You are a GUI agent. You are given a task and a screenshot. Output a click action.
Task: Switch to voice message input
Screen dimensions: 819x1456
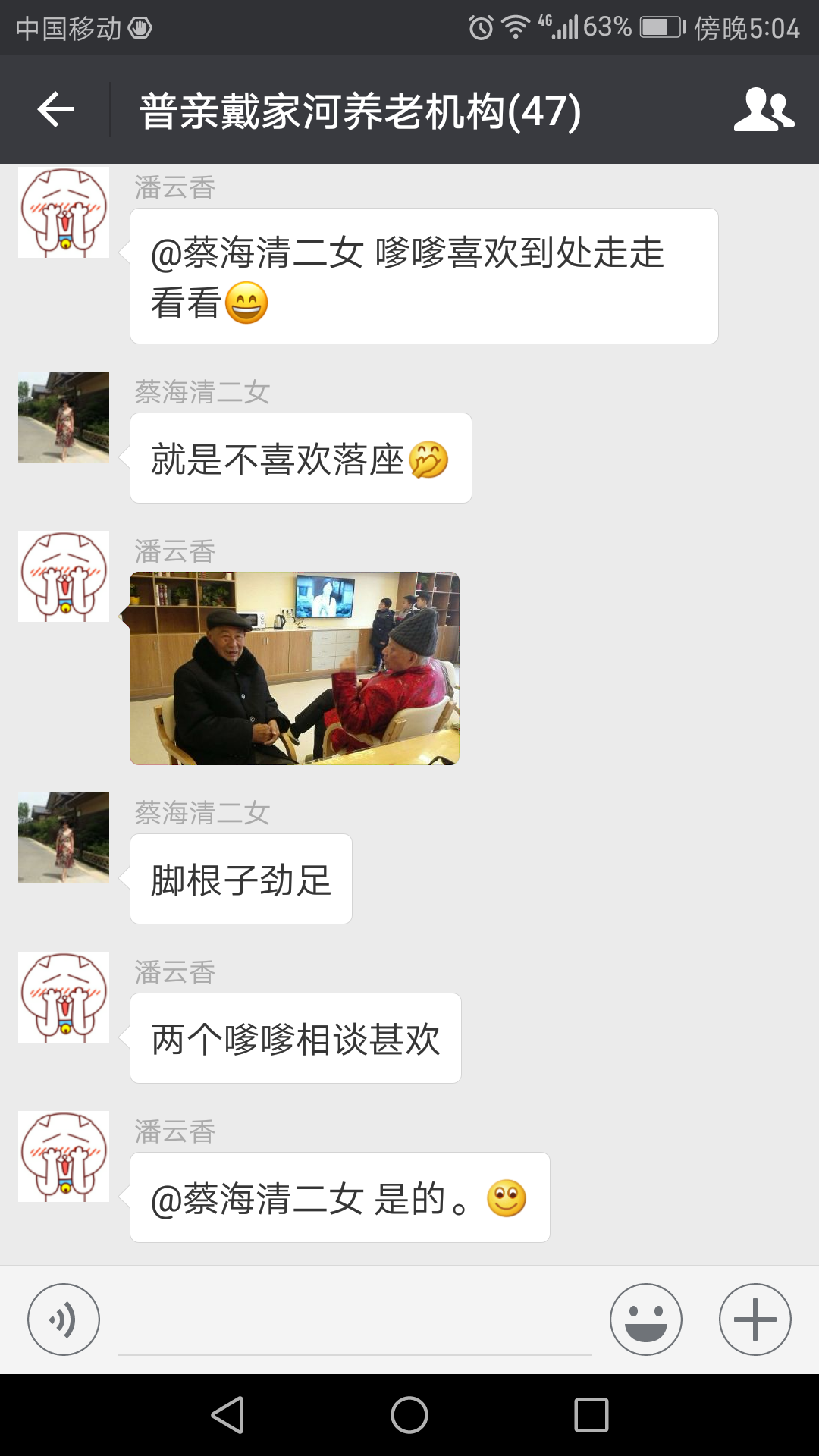point(64,1319)
